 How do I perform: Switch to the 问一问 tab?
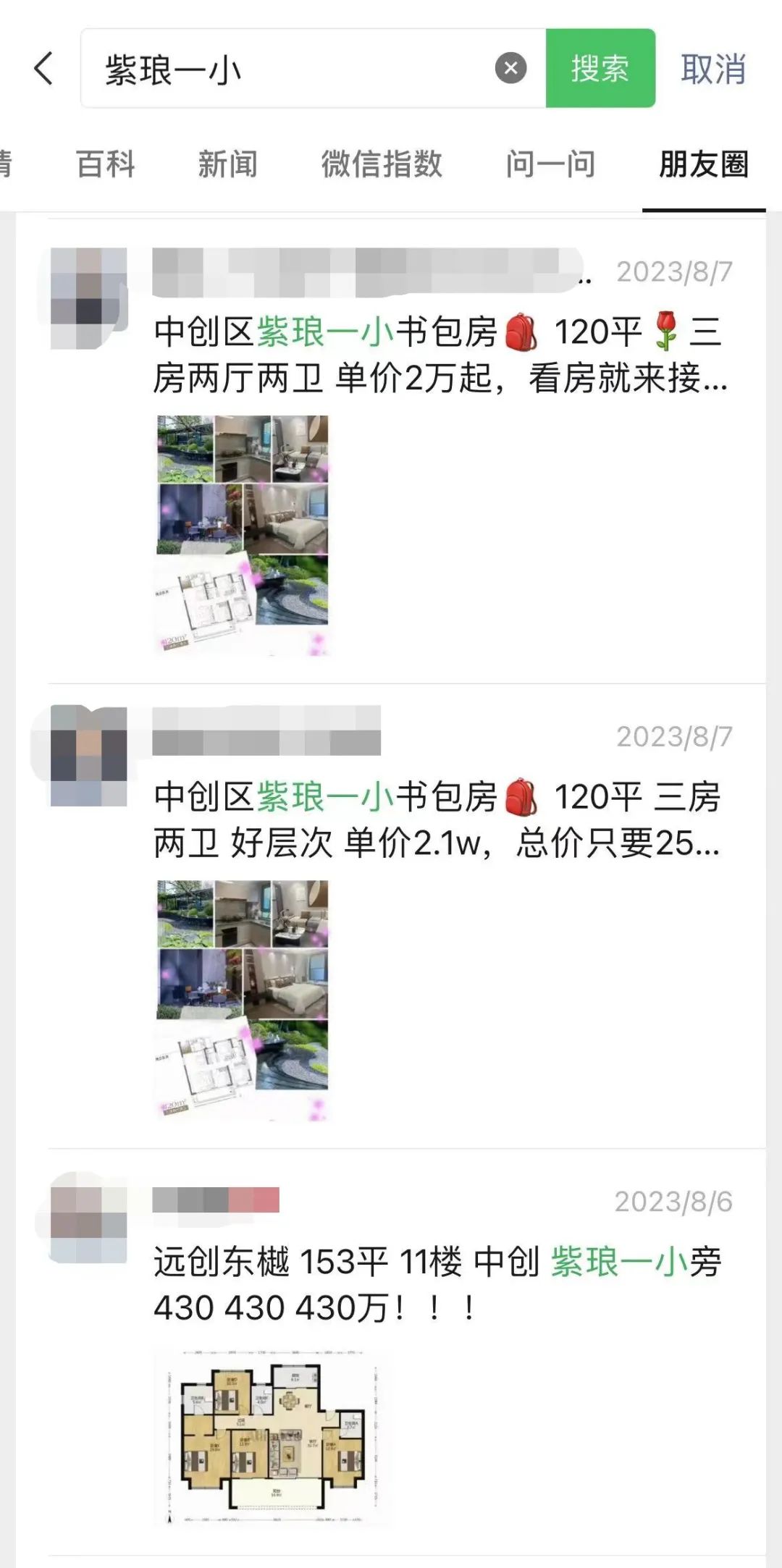550,164
